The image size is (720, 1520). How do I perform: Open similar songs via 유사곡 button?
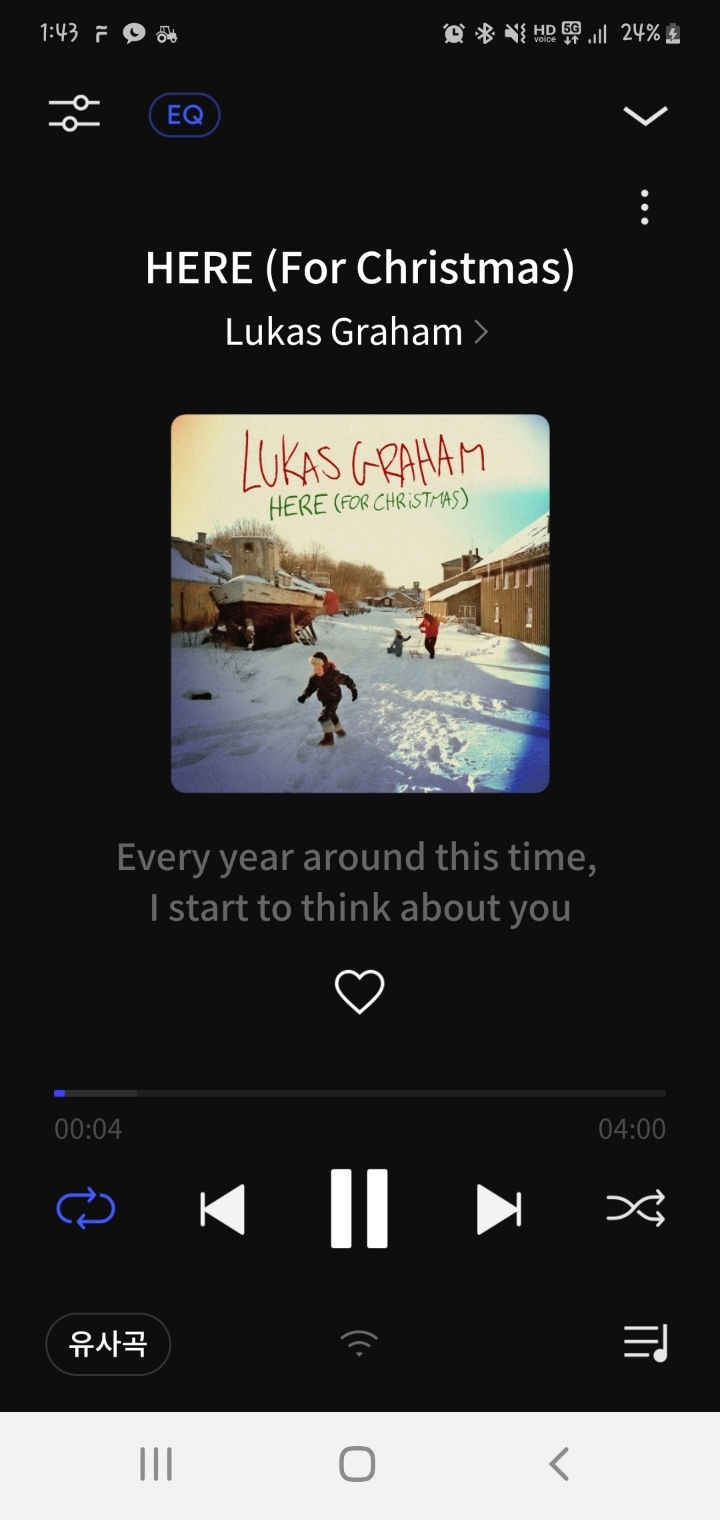click(108, 1344)
